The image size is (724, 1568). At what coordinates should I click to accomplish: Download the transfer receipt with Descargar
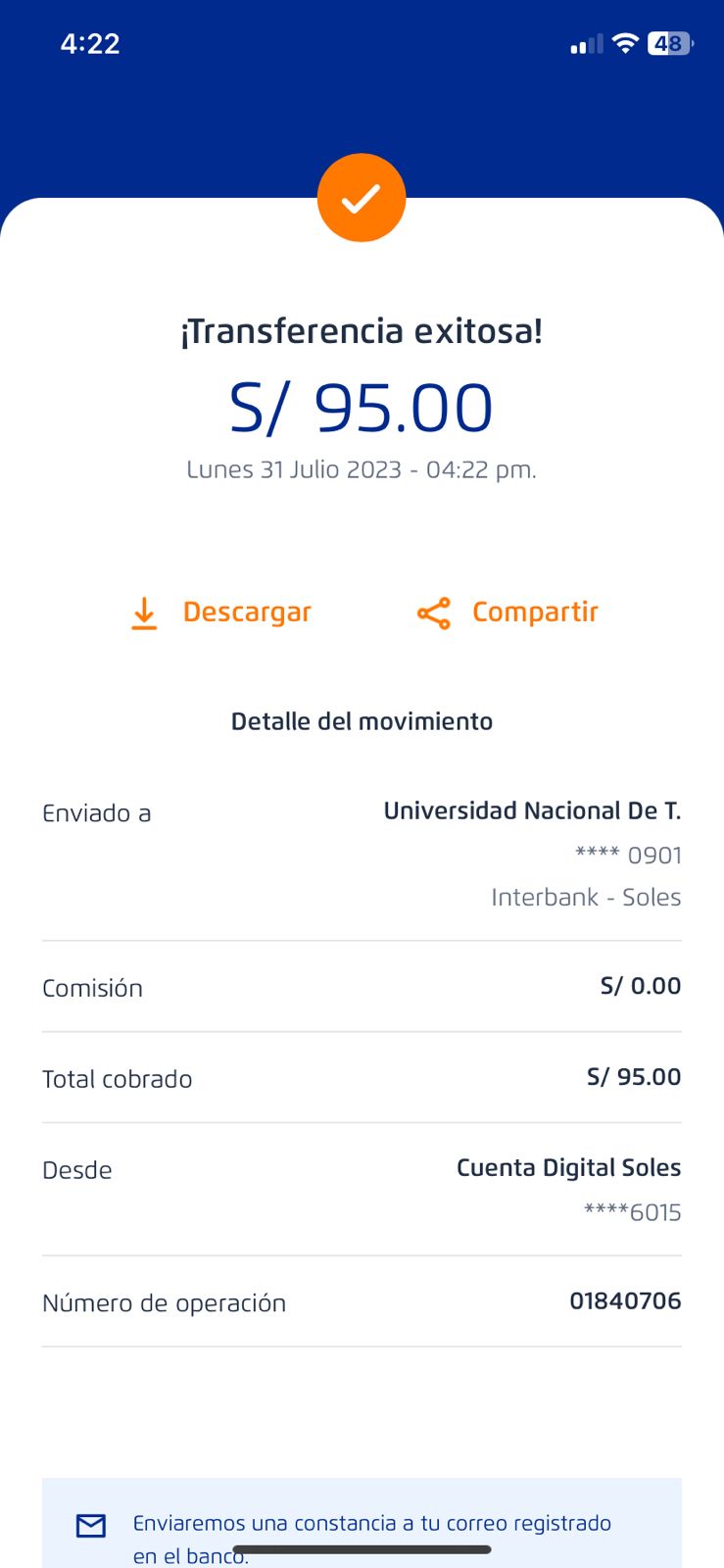(x=221, y=612)
